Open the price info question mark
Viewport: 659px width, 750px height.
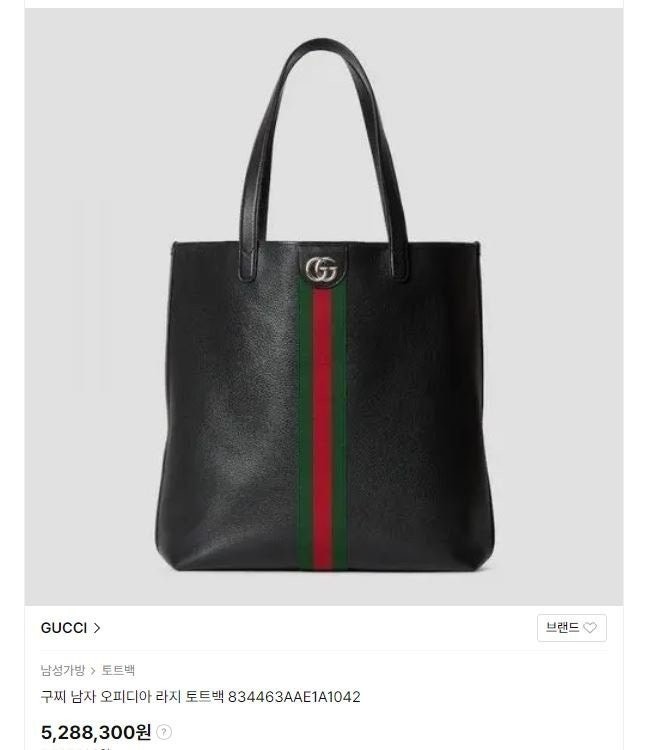164,733
